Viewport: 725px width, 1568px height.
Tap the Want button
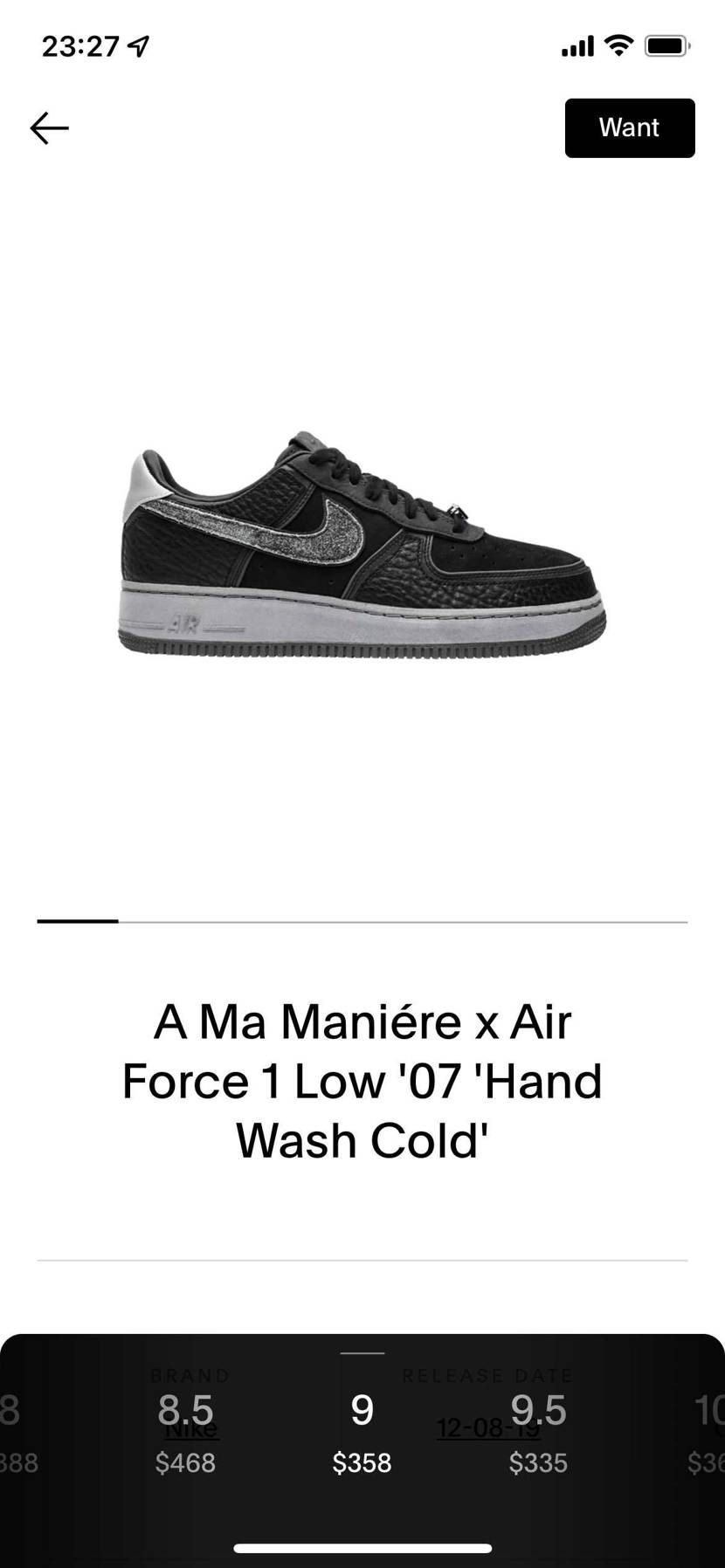pyautogui.click(x=629, y=128)
